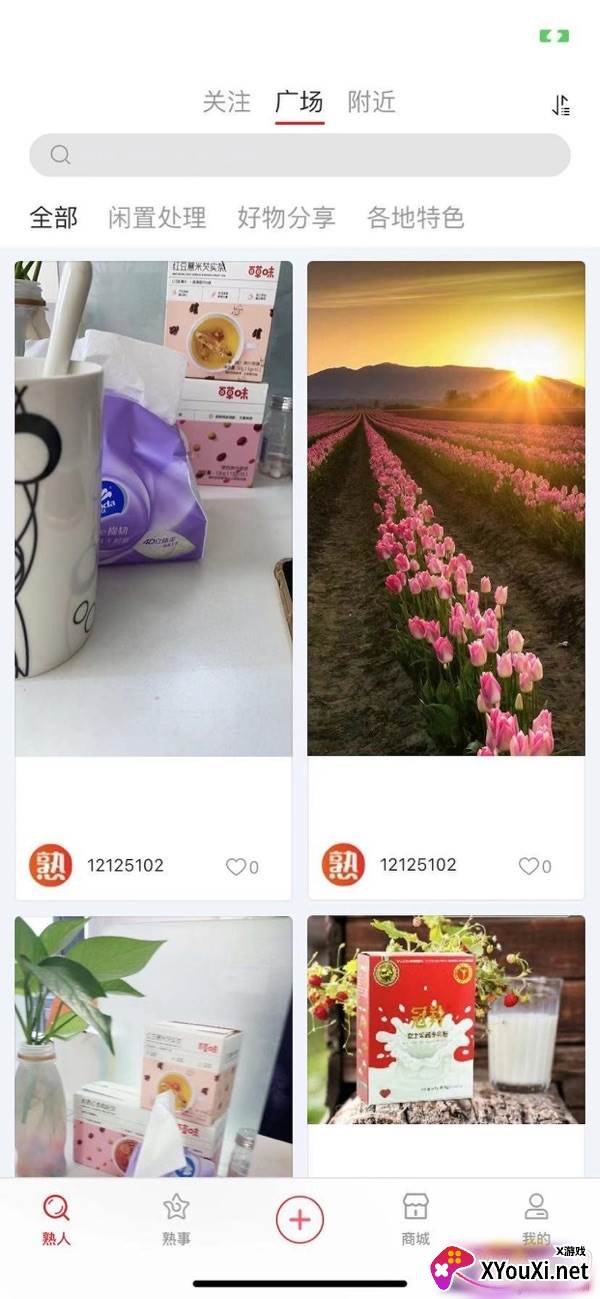Tap the search box
Image resolution: width=600 pixels, height=1299 pixels.
300,155
